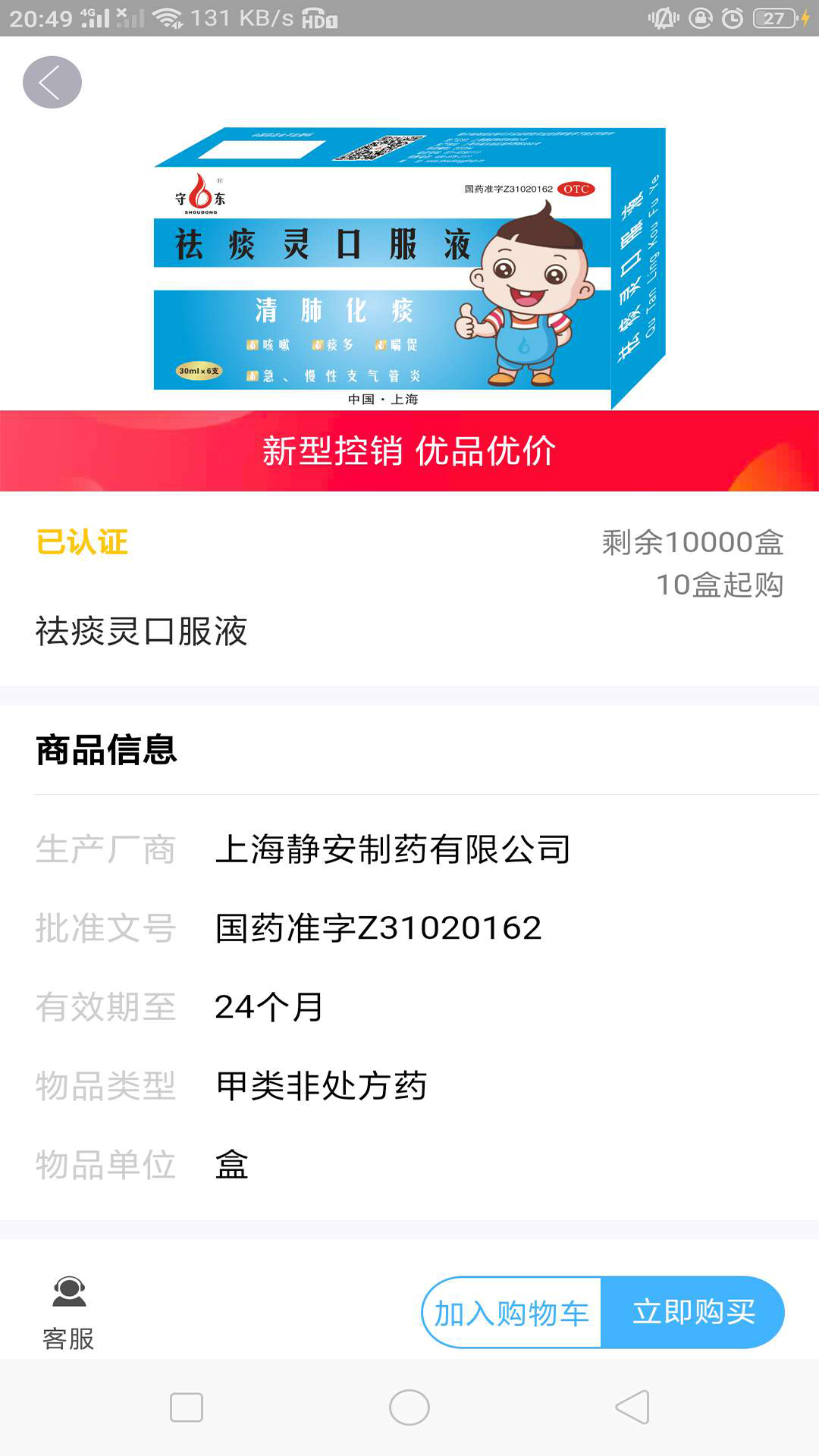Open the recent apps view
The height and width of the screenshot is (1456, 819).
tap(187, 1407)
